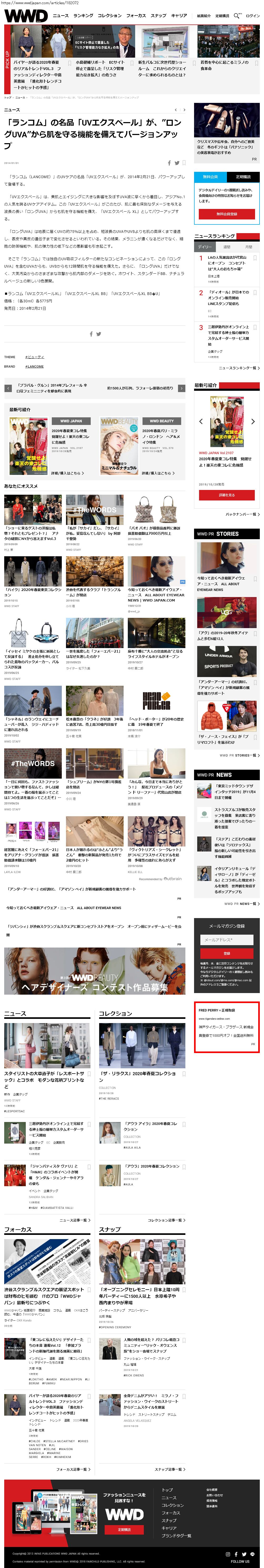Show next issue in 最新号紹介 carousel
The width and height of the screenshot is (264, 1568).
pos(252,421)
